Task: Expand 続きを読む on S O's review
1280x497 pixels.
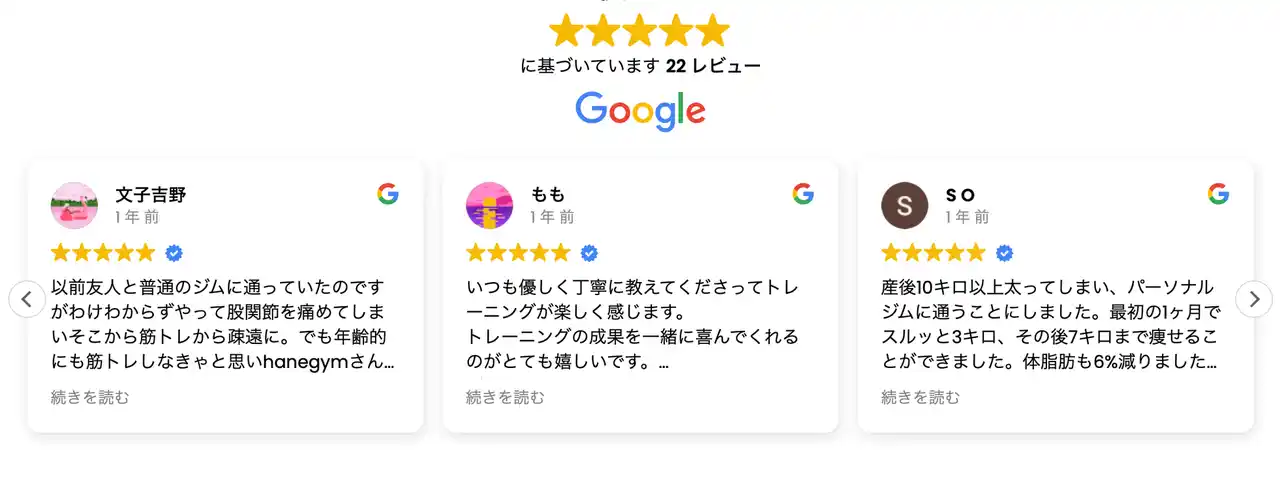Action: pos(920,397)
